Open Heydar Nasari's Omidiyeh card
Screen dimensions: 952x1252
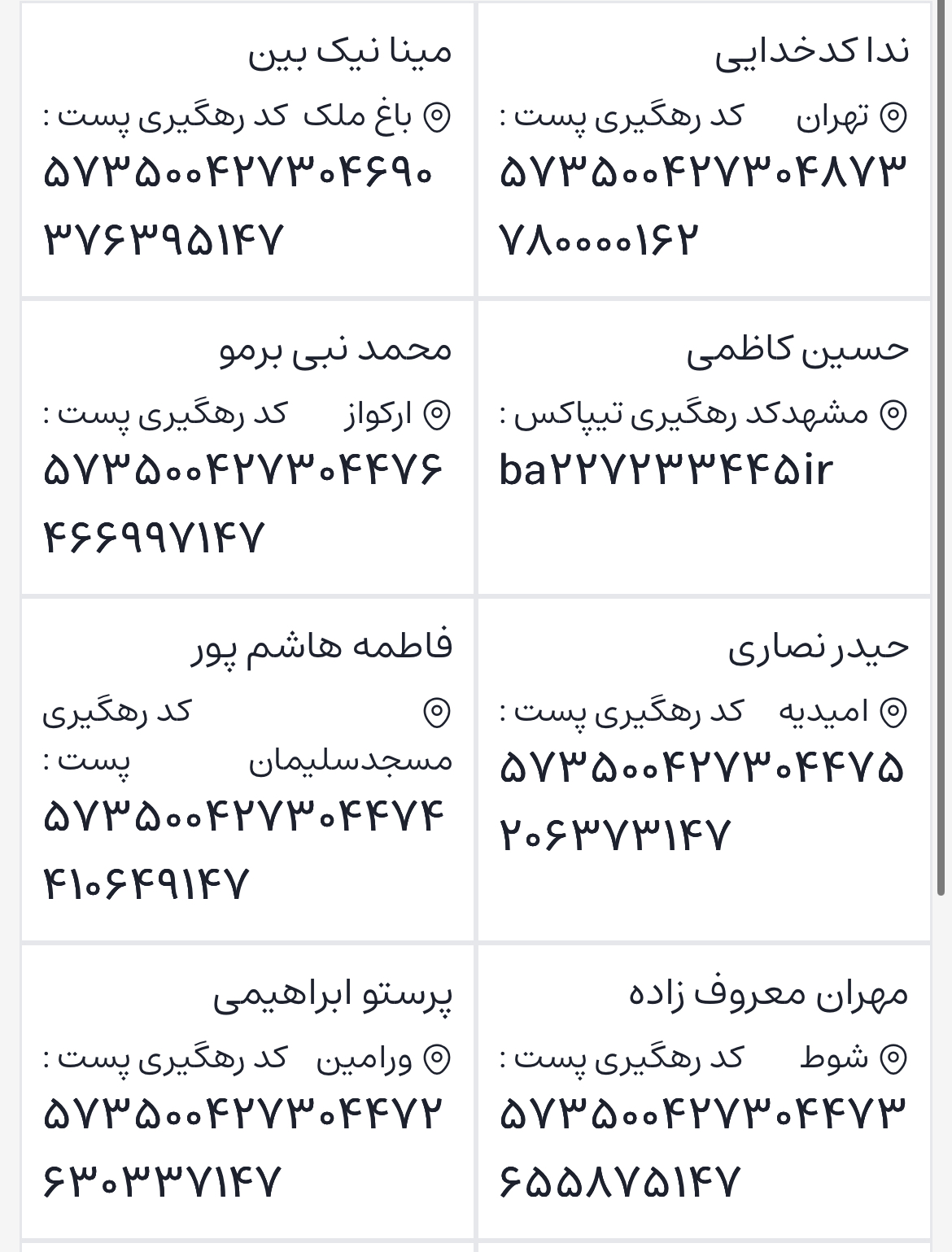(704, 769)
